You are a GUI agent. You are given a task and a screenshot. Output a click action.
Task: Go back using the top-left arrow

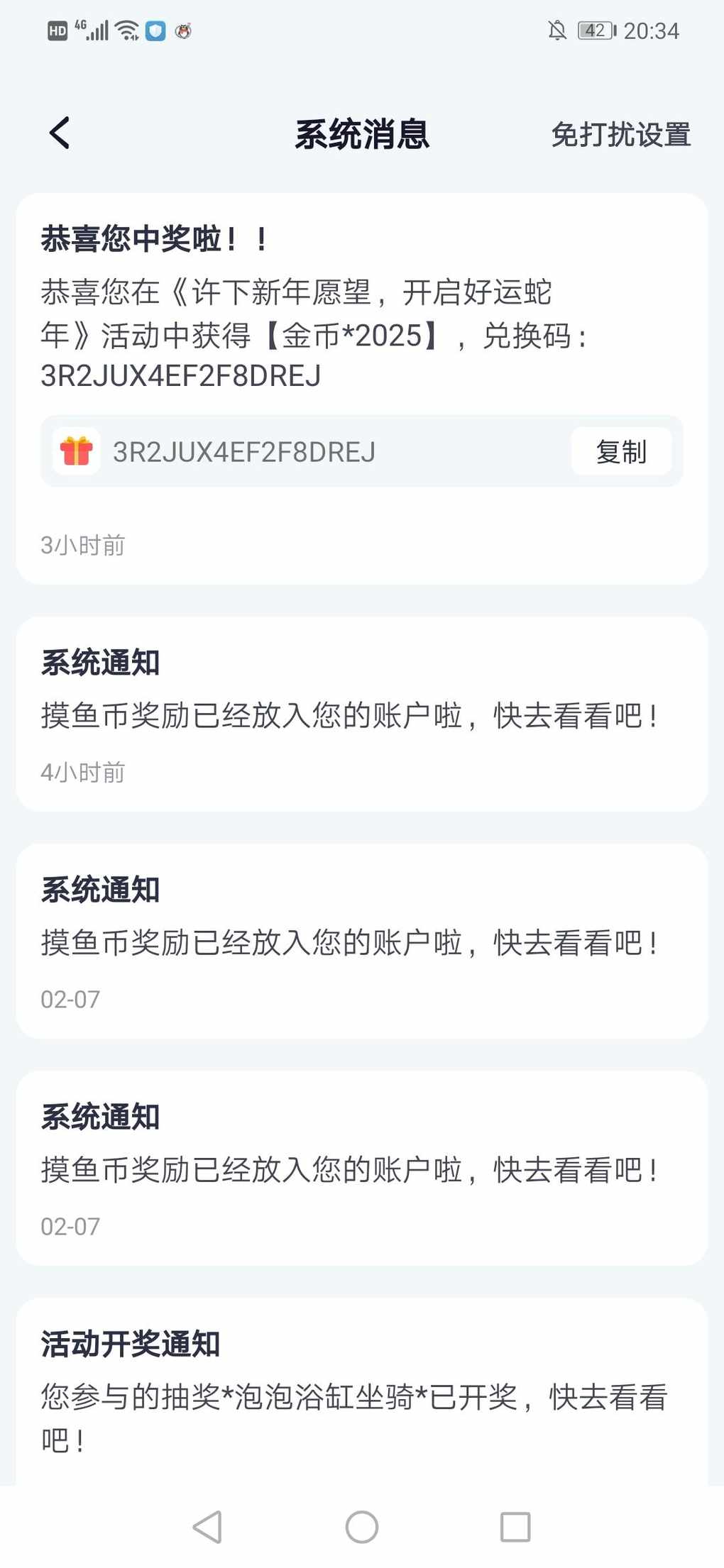(60, 133)
